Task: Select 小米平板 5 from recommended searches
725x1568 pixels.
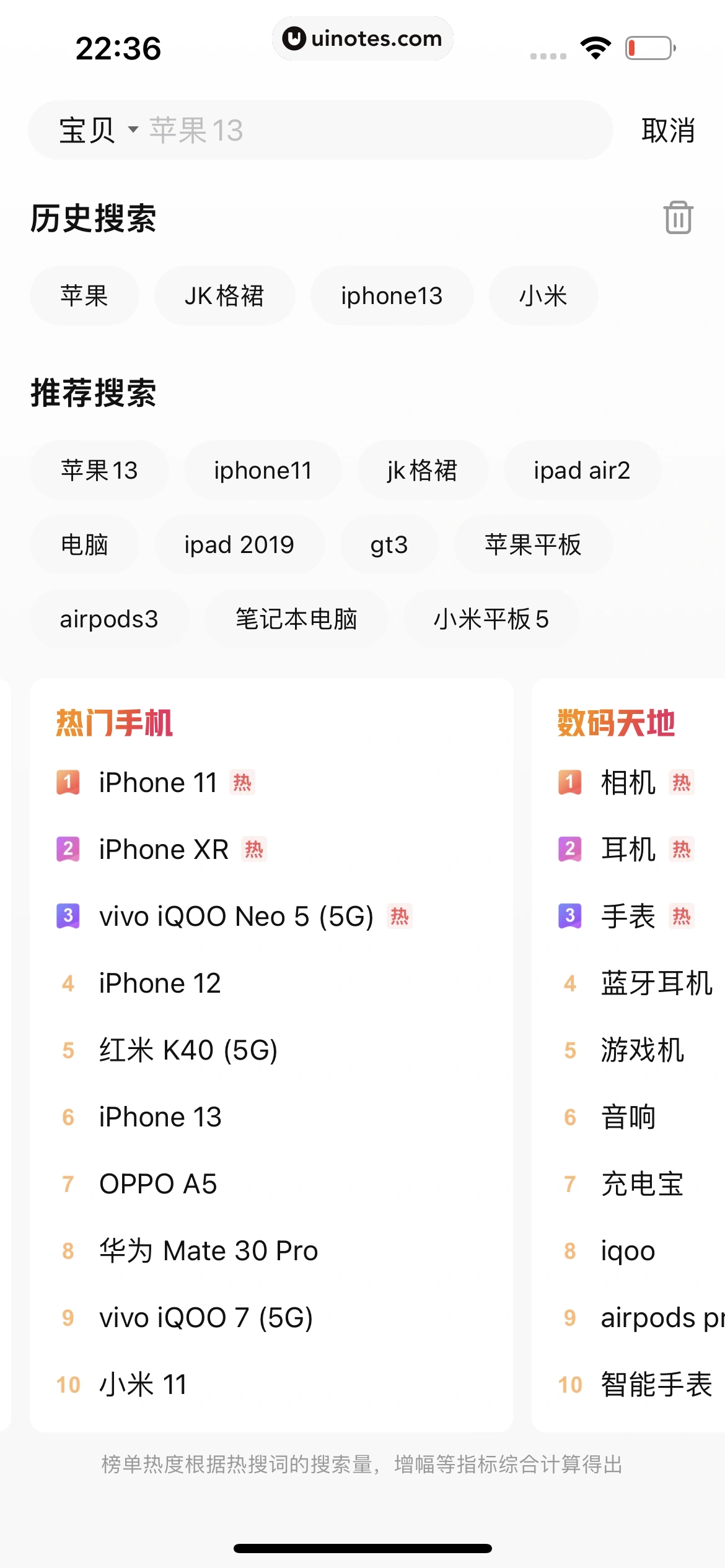Action: point(490,619)
